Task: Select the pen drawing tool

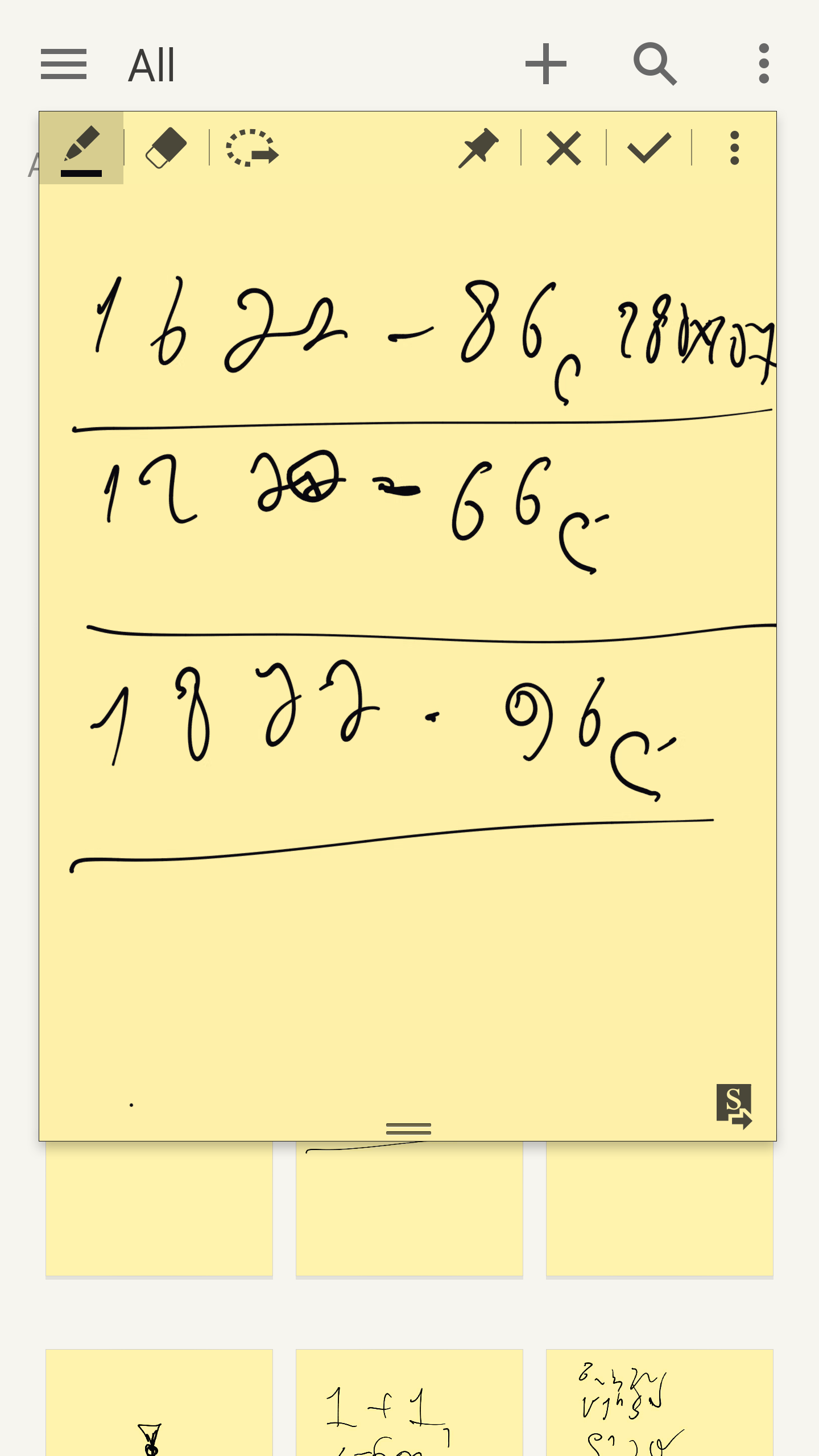Action: point(81,148)
